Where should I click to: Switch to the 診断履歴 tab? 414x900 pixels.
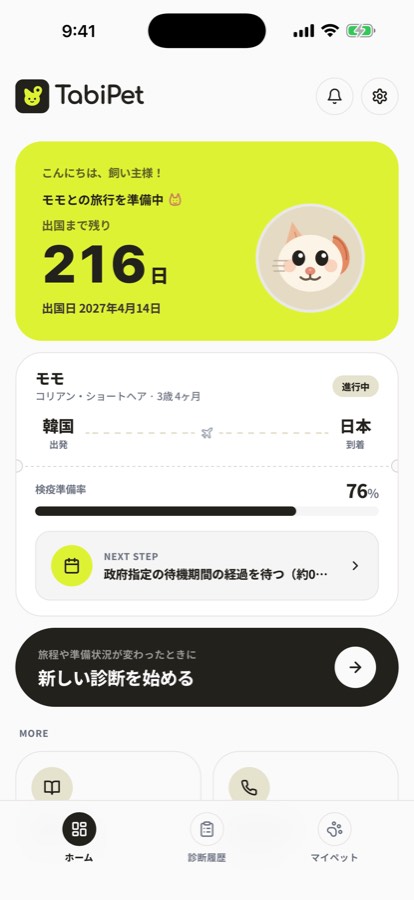pyautogui.click(x=207, y=839)
